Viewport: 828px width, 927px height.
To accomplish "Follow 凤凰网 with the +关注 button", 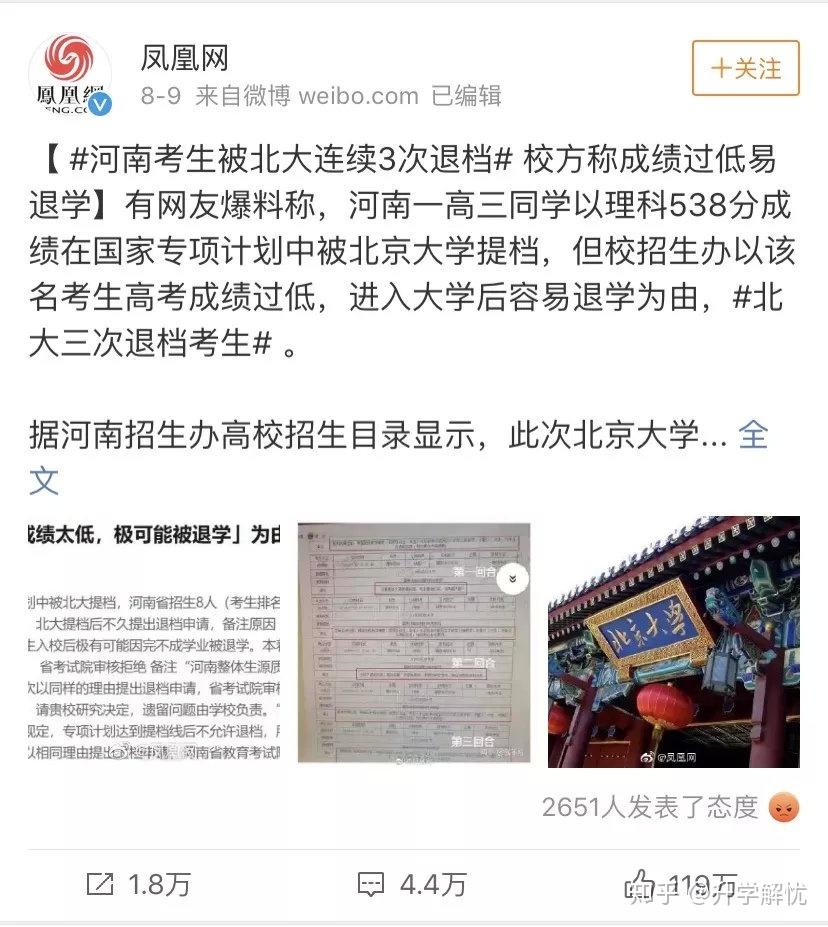I will click(745, 68).
